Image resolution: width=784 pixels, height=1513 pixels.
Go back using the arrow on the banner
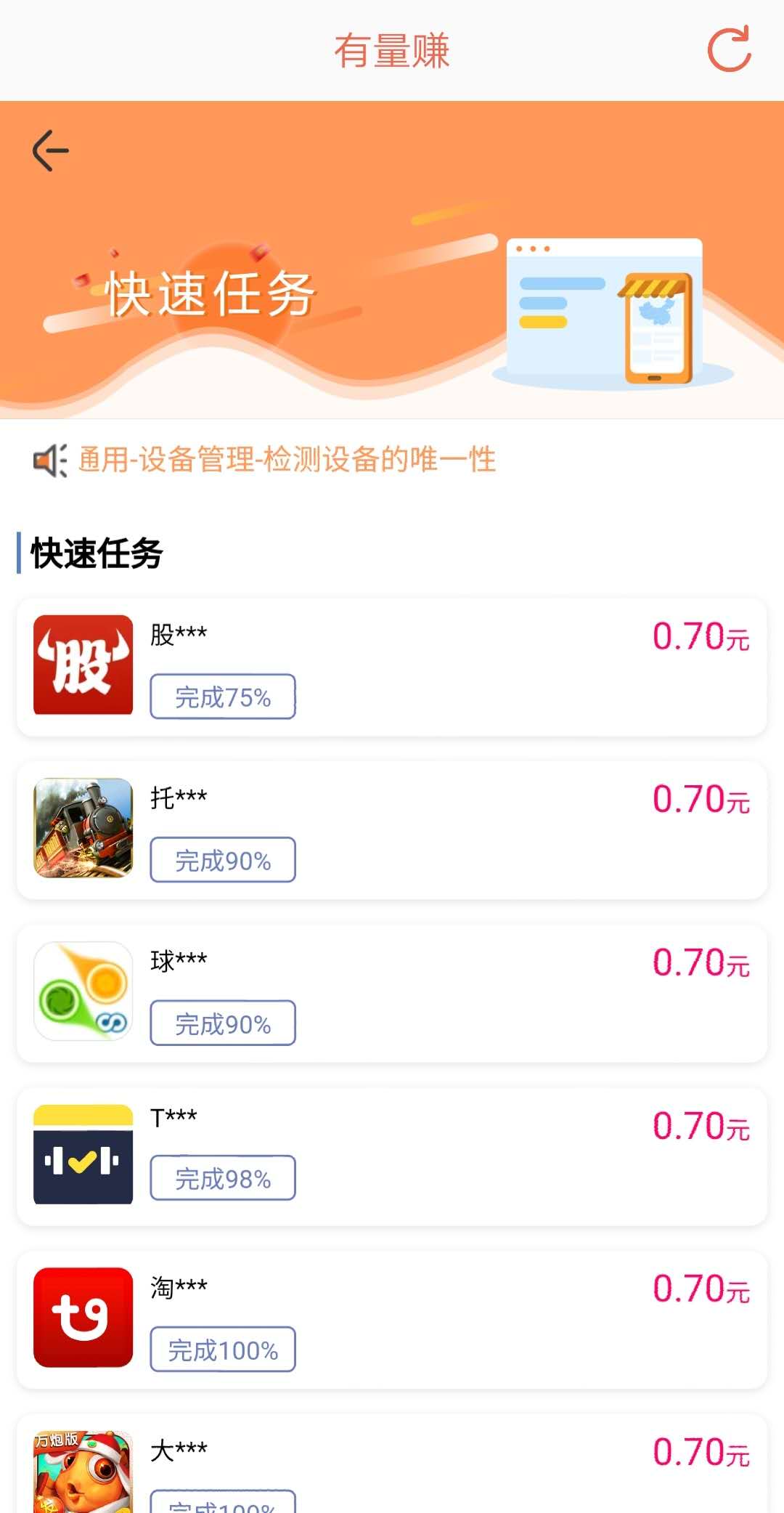[x=51, y=151]
